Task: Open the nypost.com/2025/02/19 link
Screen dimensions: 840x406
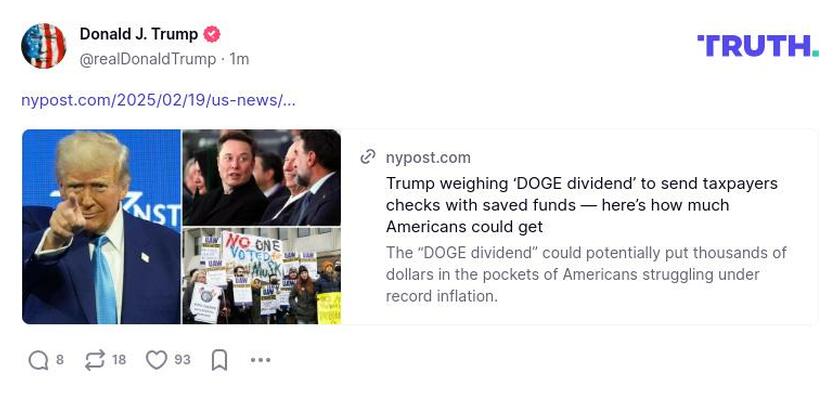Action: 158,100
